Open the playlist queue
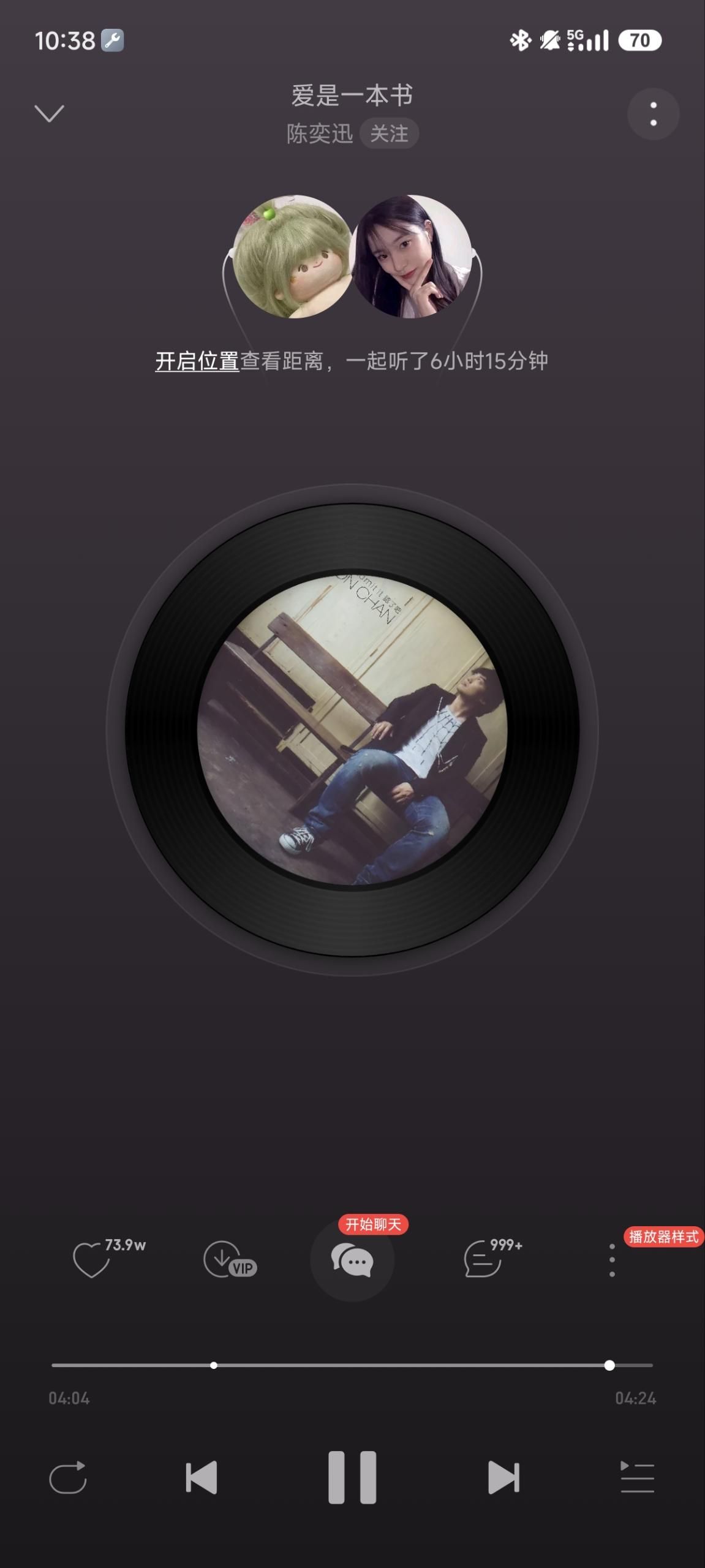 point(637,1477)
